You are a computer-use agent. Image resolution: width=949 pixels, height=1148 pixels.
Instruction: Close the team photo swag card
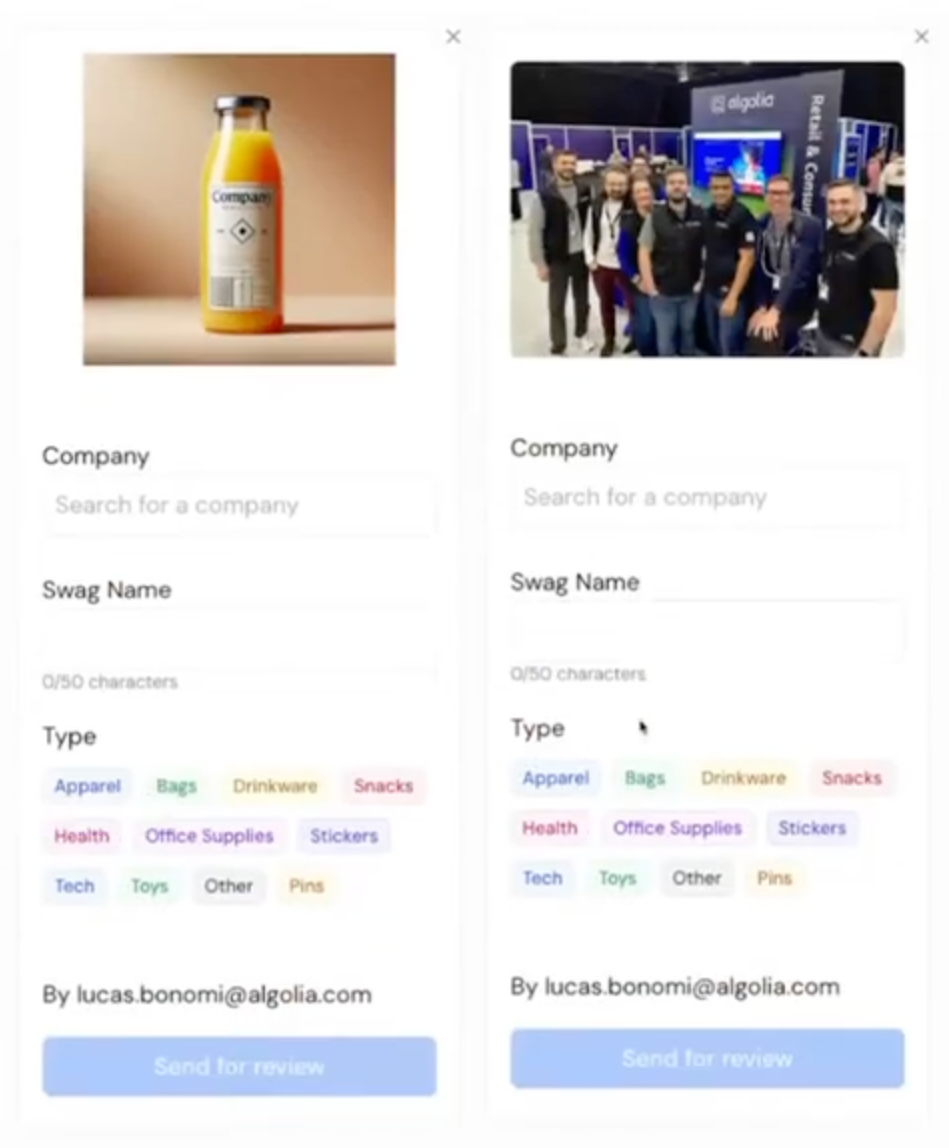921,37
